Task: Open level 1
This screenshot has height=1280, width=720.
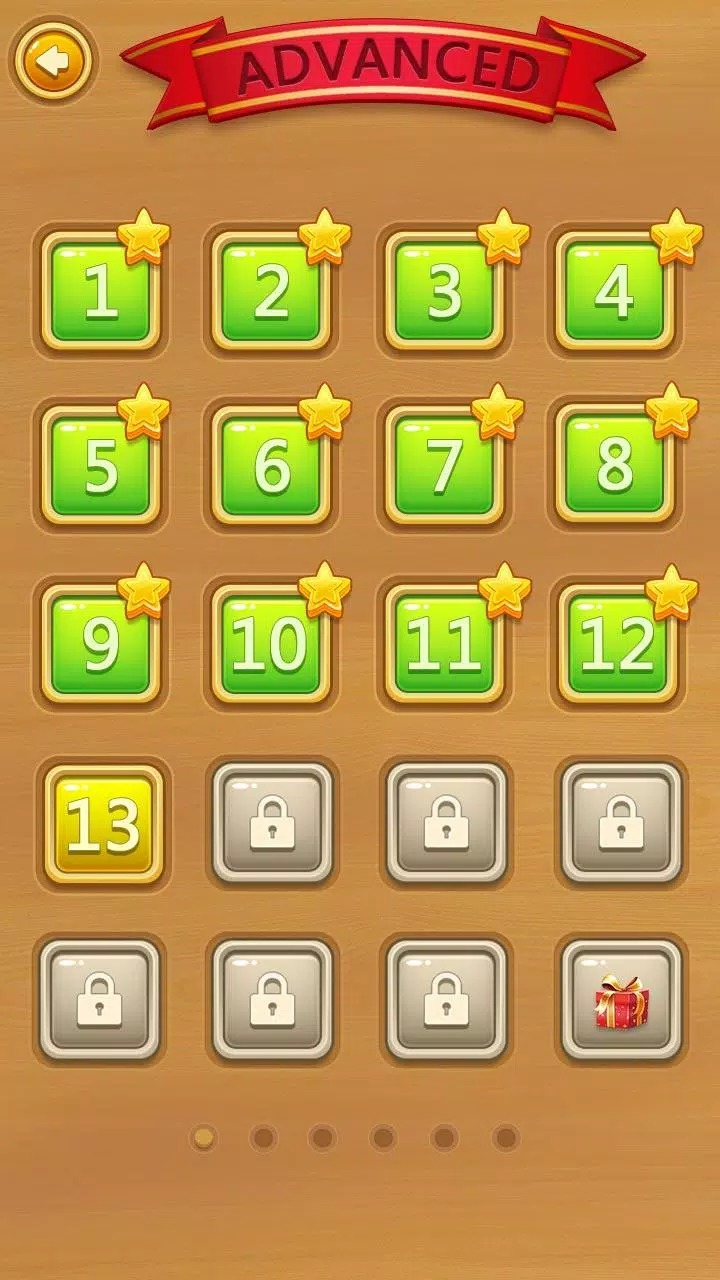Action: pyautogui.click(x=101, y=292)
